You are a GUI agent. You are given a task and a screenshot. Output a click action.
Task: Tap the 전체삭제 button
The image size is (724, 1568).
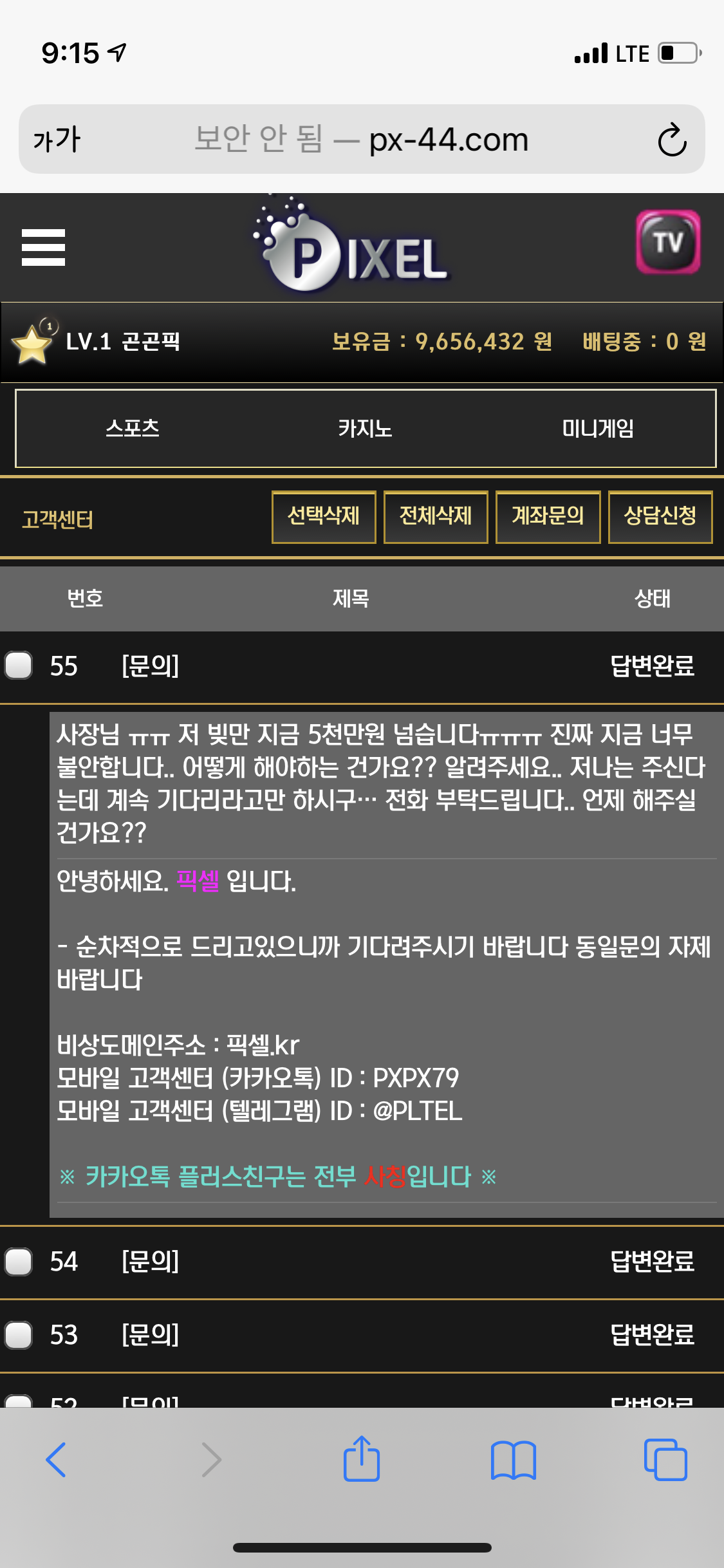[x=436, y=517]
